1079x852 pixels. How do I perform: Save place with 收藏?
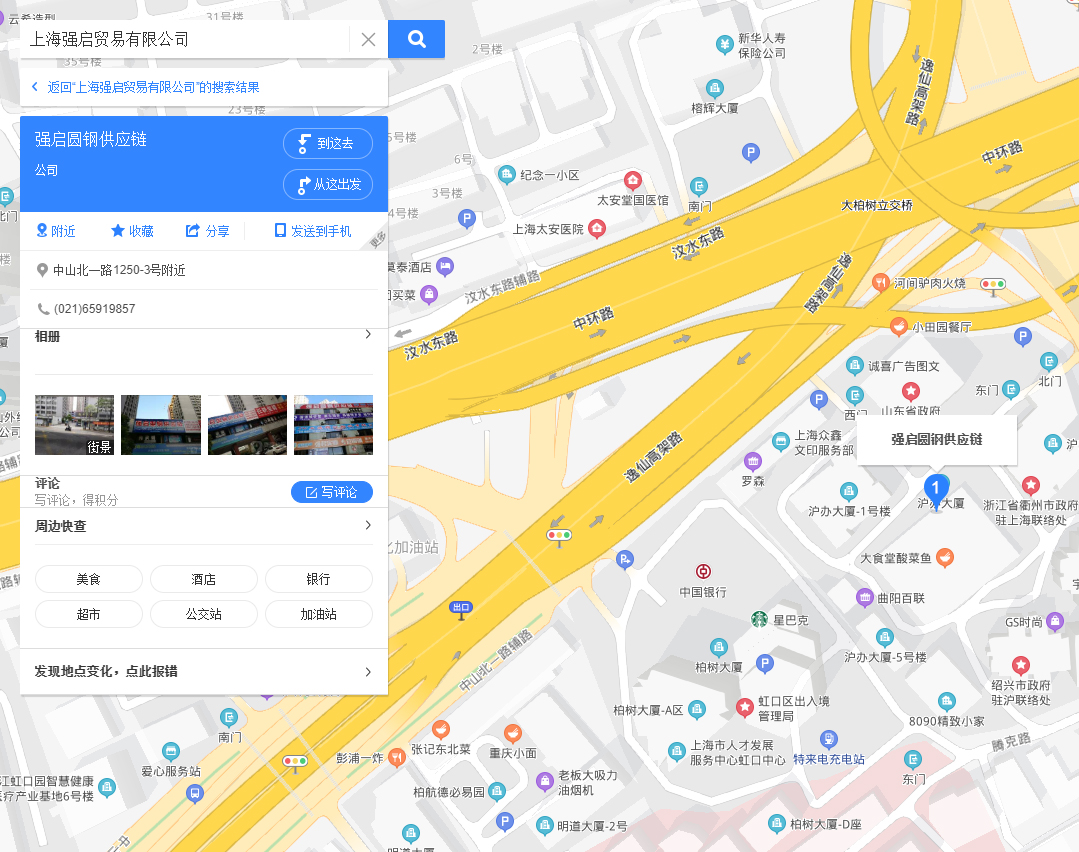pyautogui.click(x=132, y=231)
